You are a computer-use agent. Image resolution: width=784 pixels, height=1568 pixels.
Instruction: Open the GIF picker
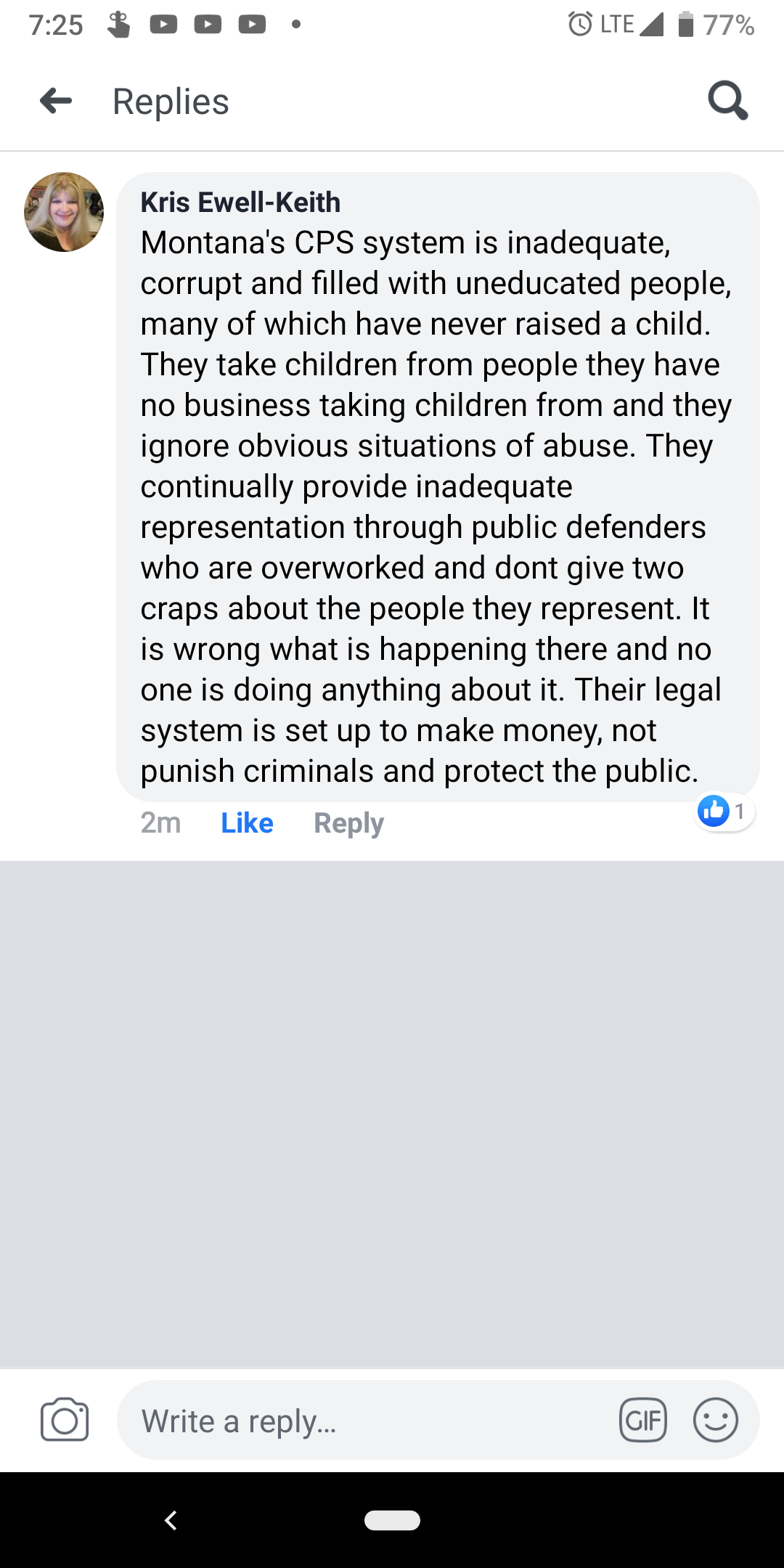[x=643, y=1420]
